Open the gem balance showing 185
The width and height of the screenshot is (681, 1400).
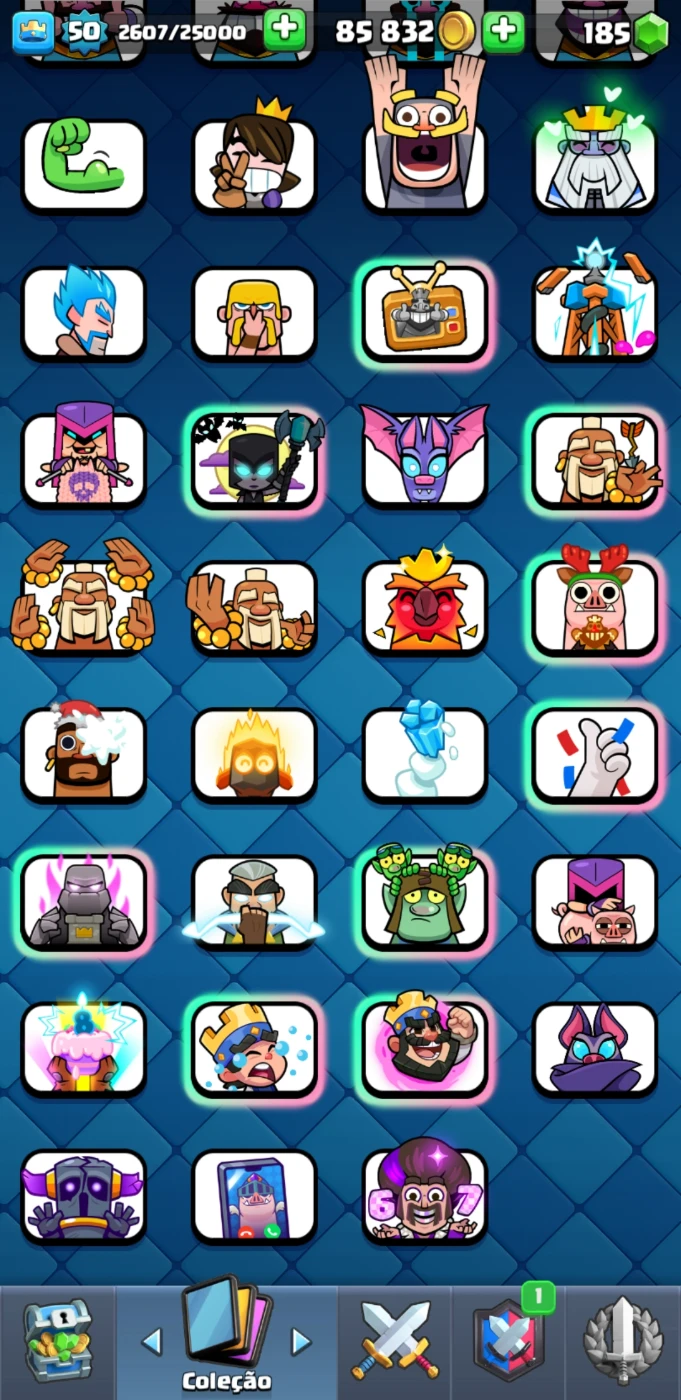click(620, 33)
